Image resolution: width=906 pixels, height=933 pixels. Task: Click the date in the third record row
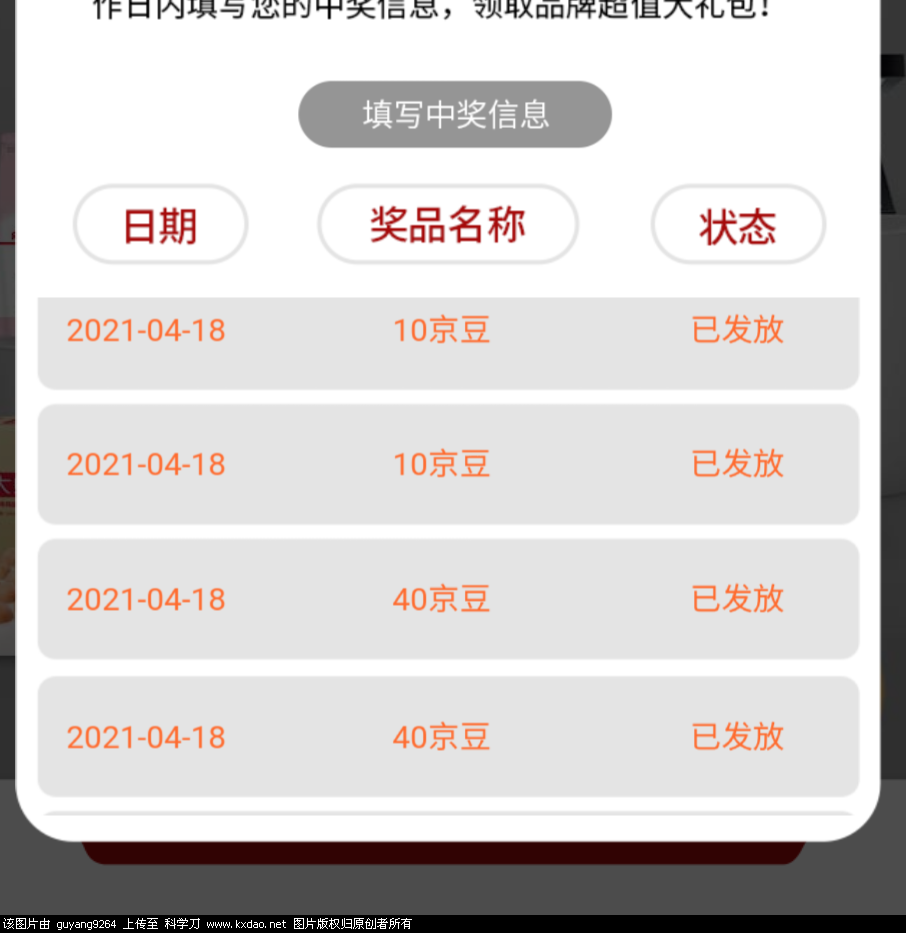tap(145, 599)
